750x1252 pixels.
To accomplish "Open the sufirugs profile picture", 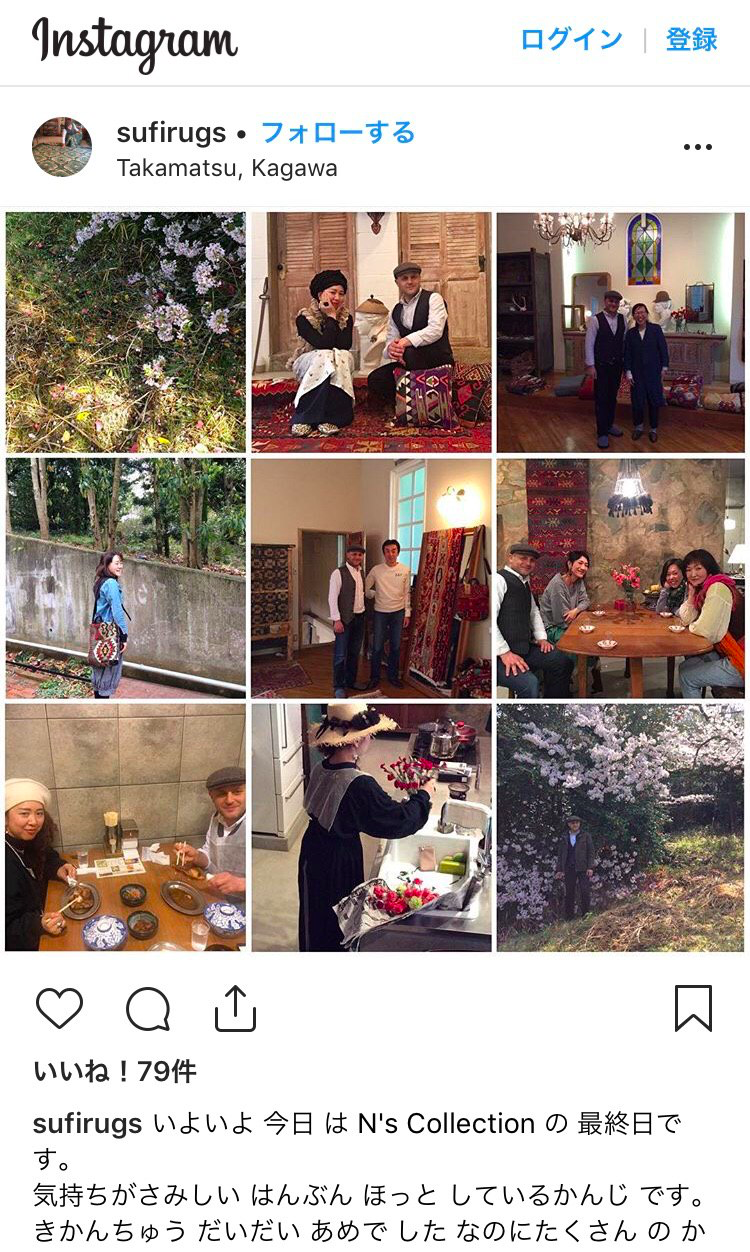I will (62, 147).
